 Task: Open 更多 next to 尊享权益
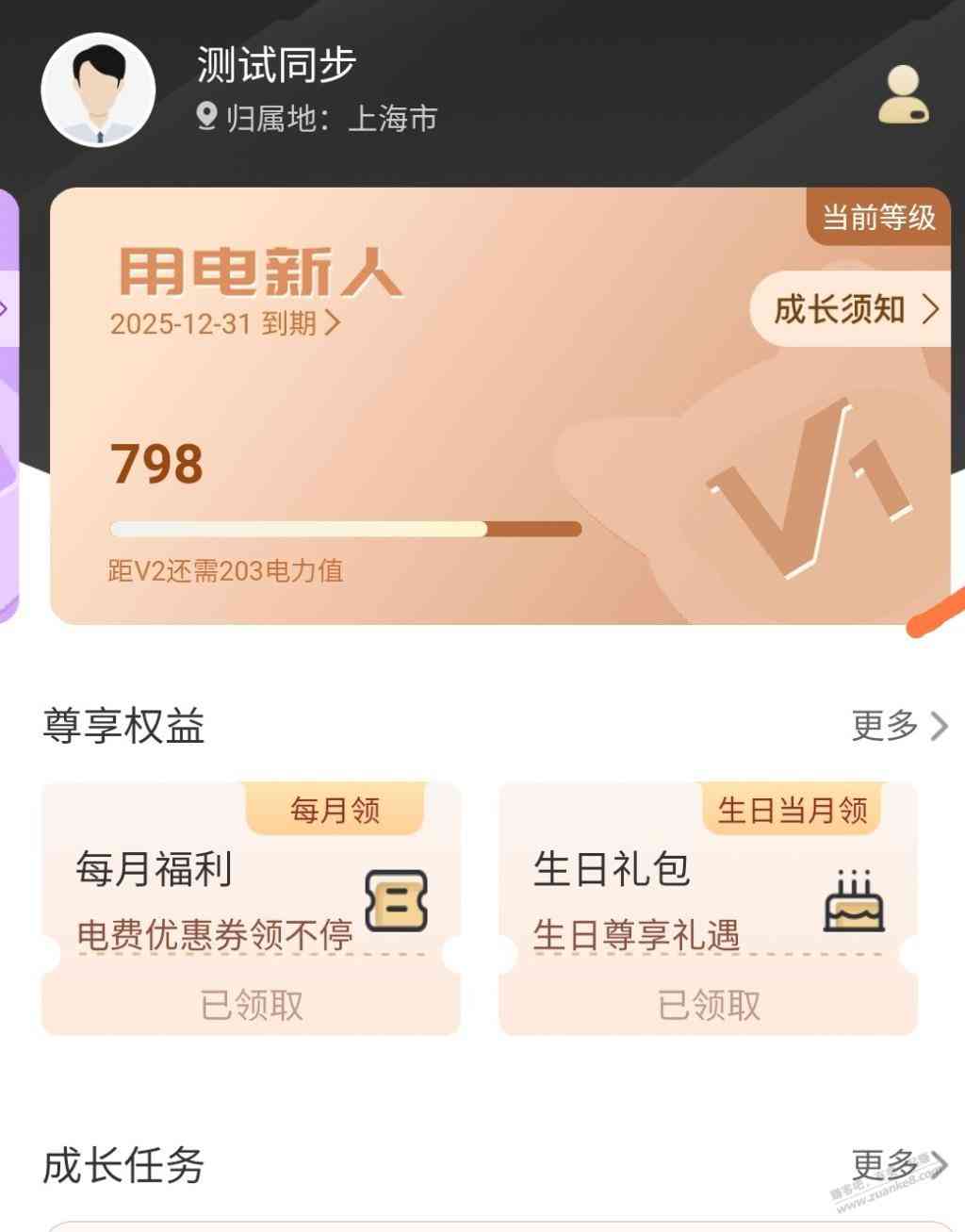click(x=898, y=725)
